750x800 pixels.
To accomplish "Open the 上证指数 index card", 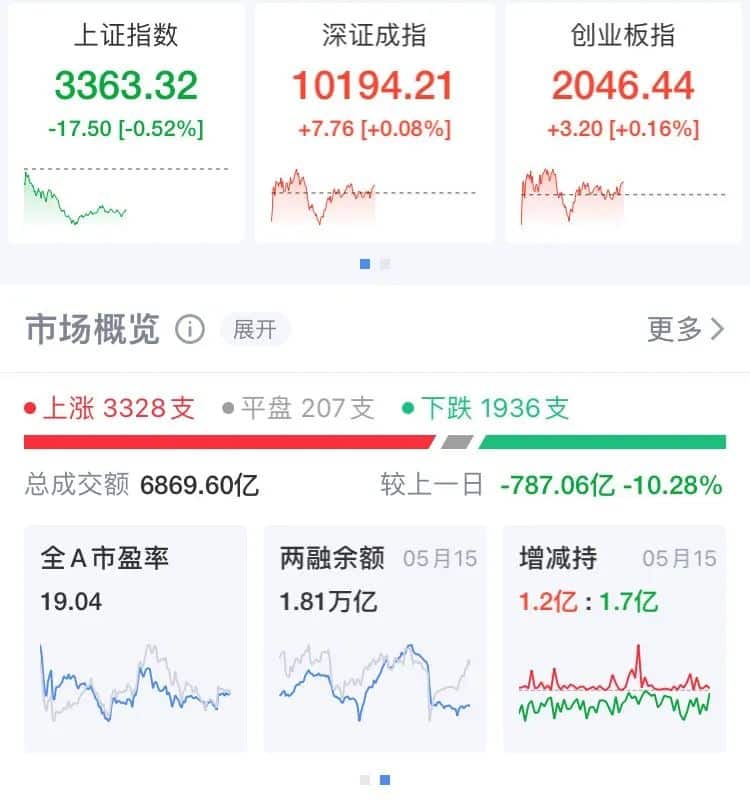I will 126,122.
